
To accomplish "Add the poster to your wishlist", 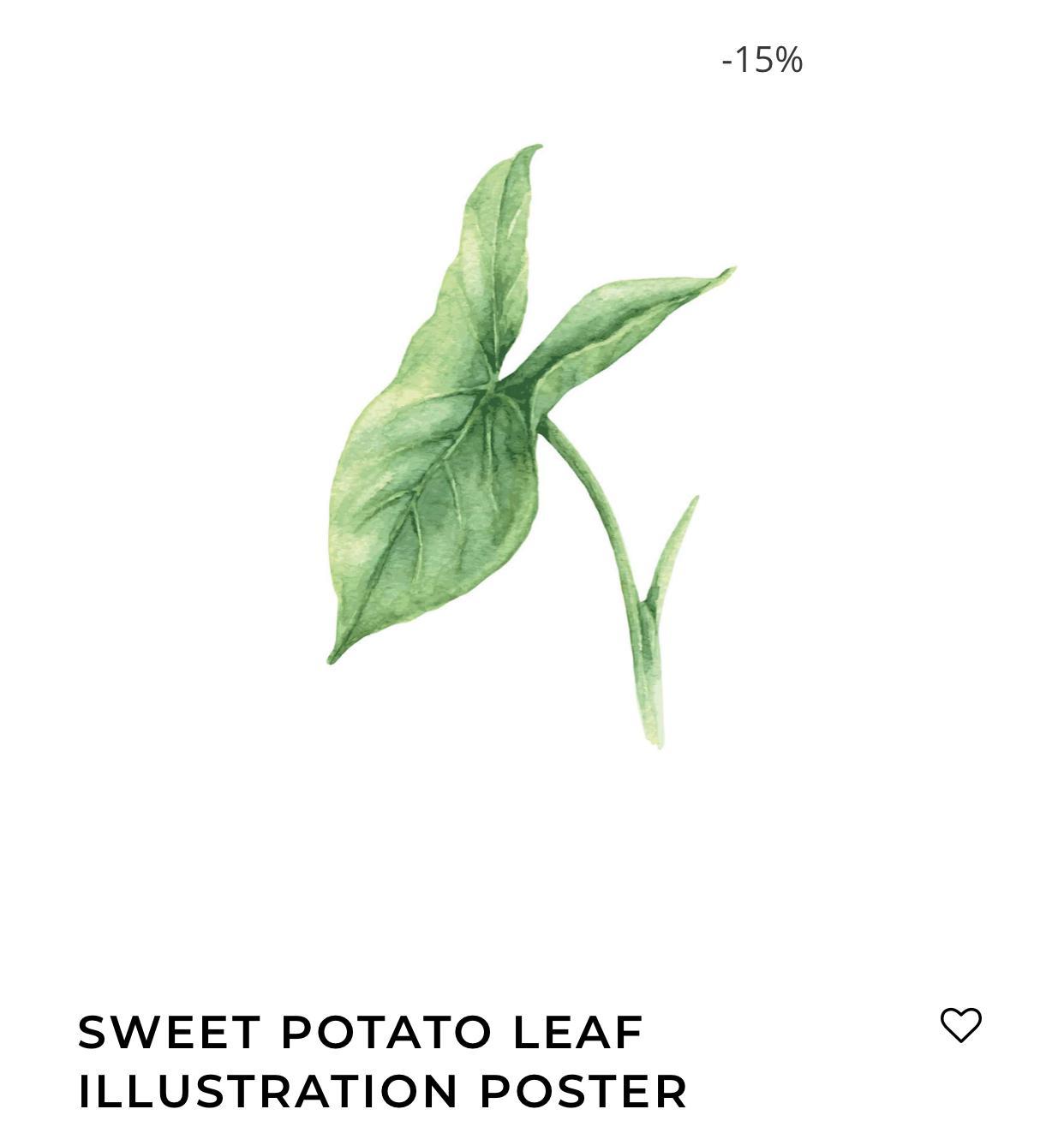I will point(960,1024).
